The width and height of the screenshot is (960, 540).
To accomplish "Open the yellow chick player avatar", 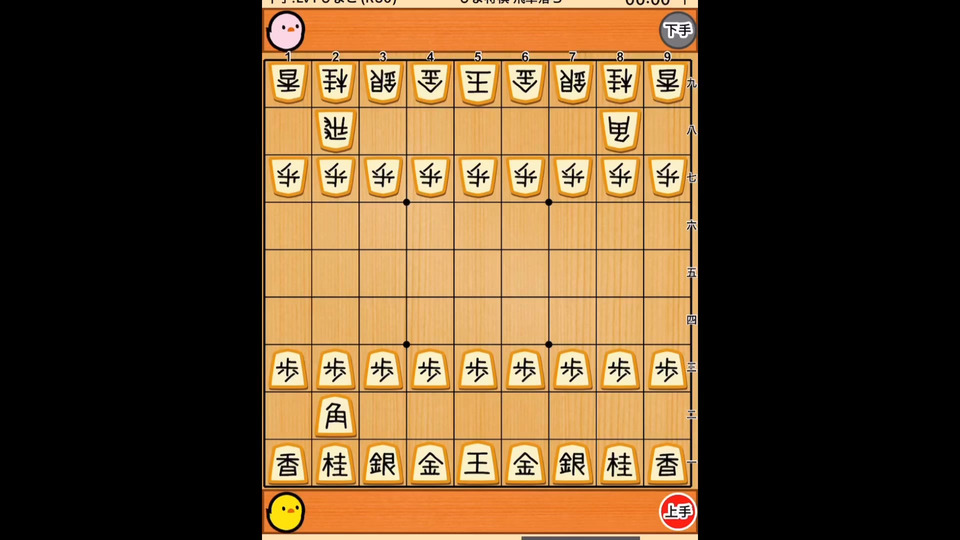I will (286, 513).
